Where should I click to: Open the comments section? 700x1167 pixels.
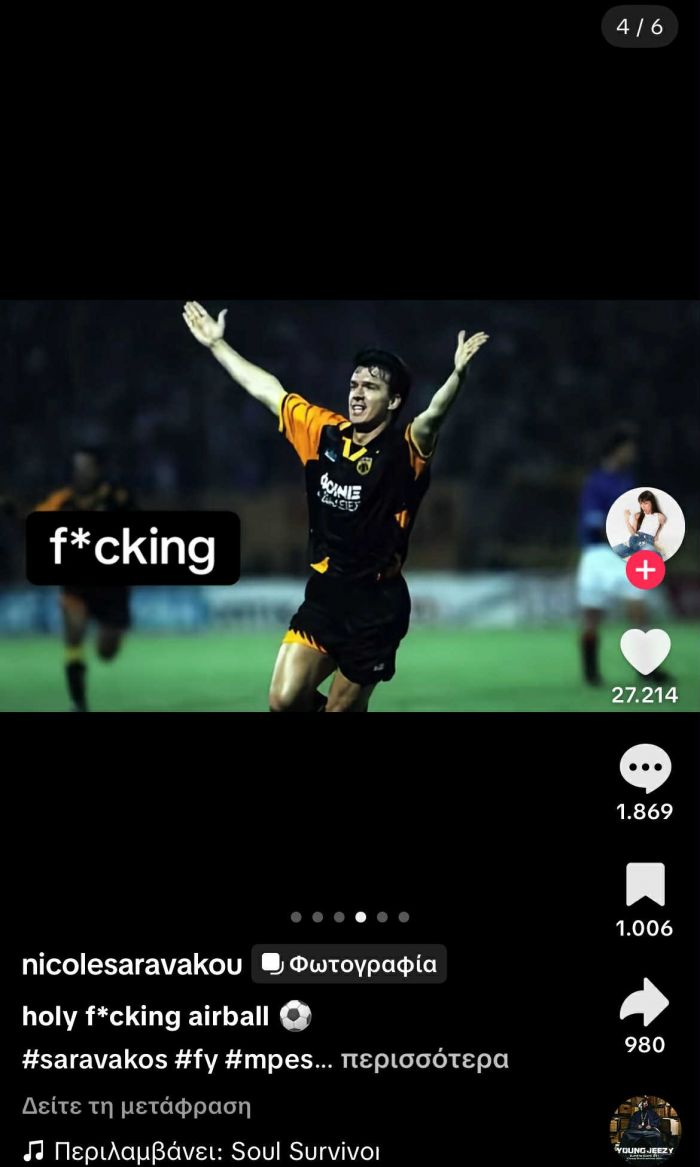(645, 770)
